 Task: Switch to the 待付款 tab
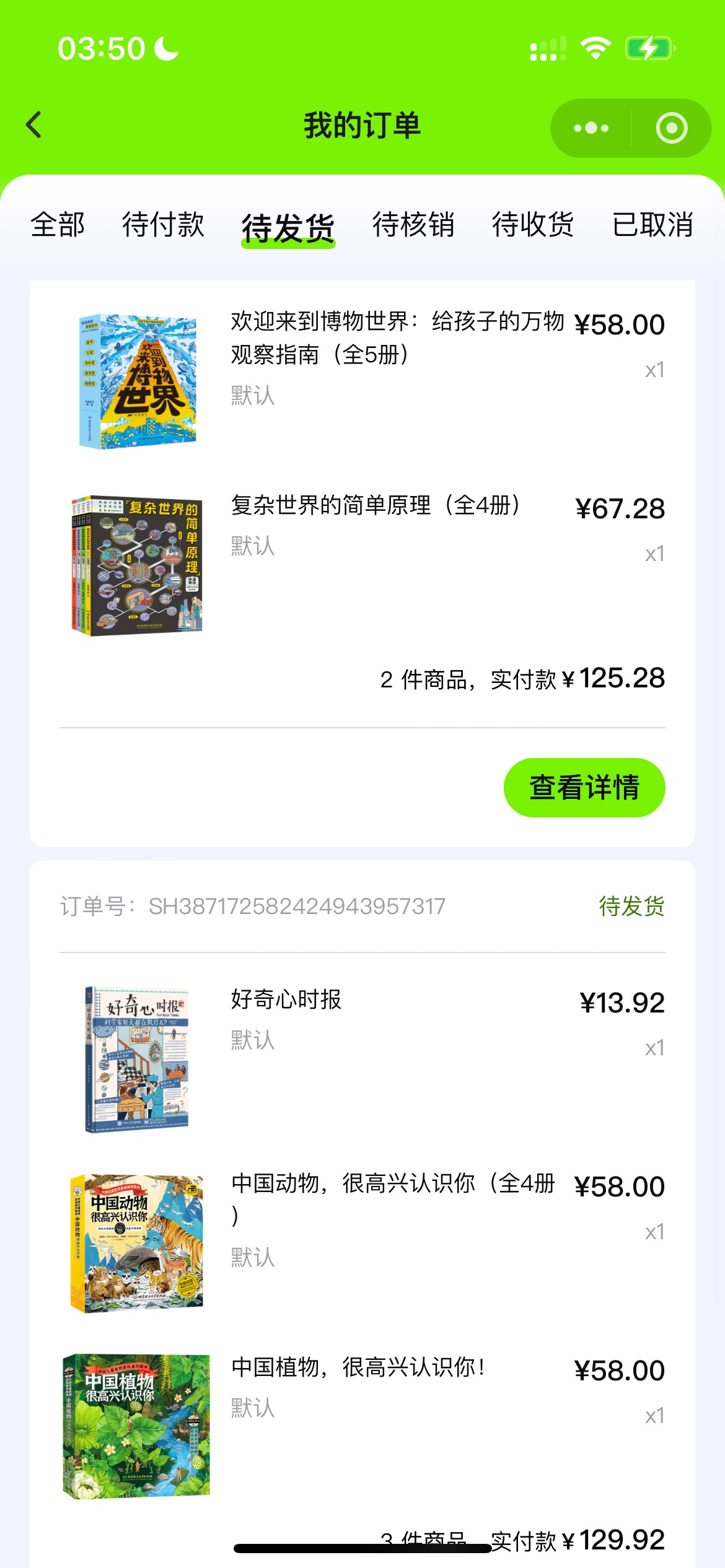click(x=163, y=224)
